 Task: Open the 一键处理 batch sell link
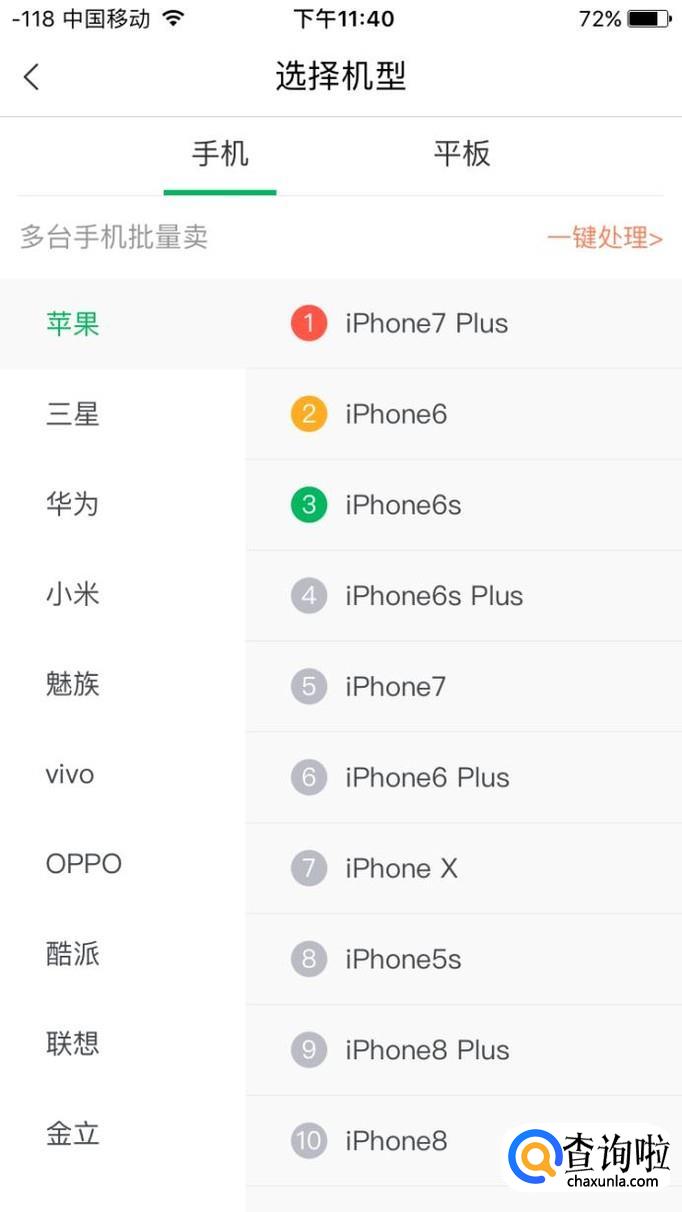(x=604, y=238)
